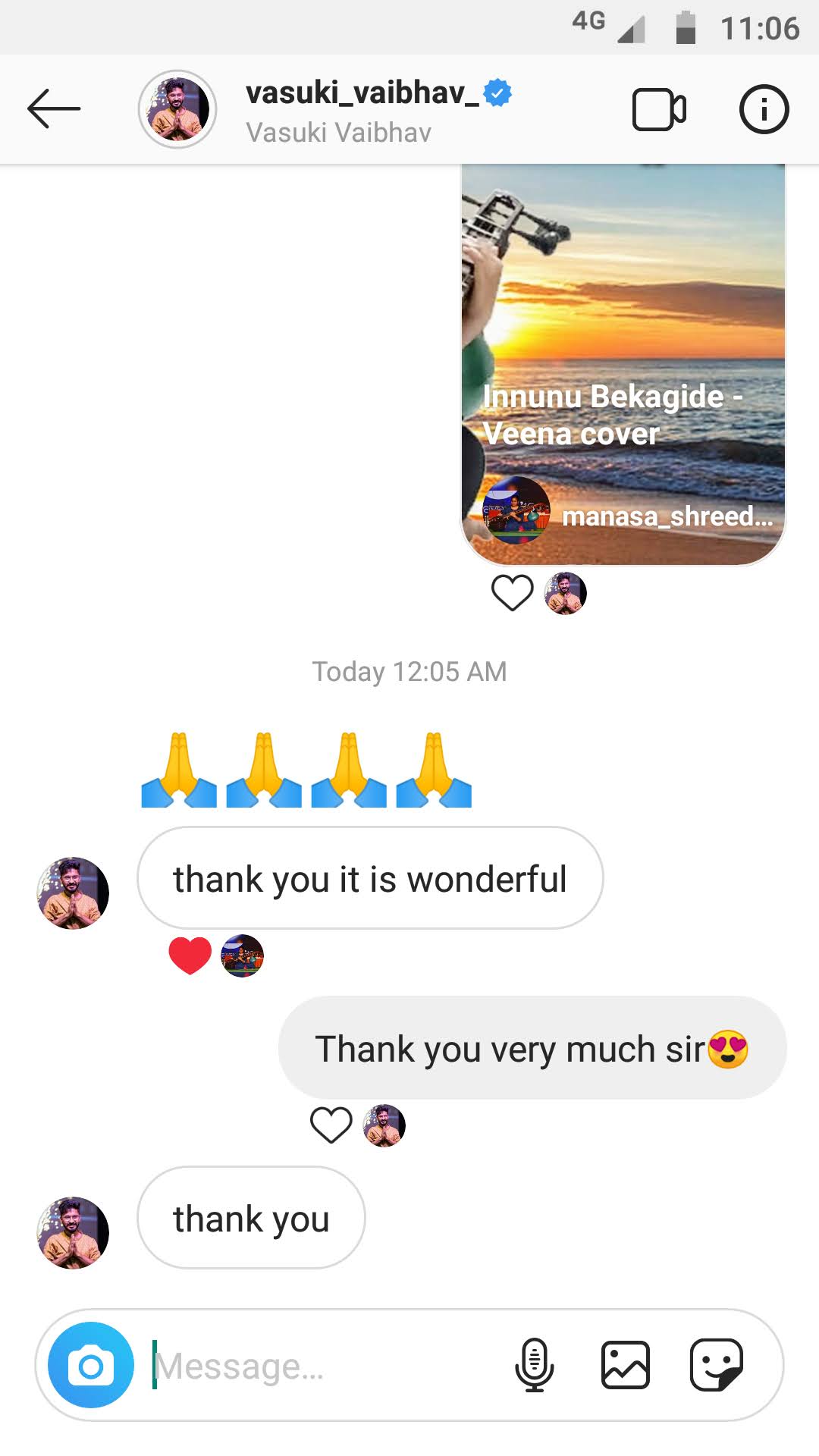Start a video call with Vasuki Vaibhav
Screen dimensions: 819x1456
point(659,108)
